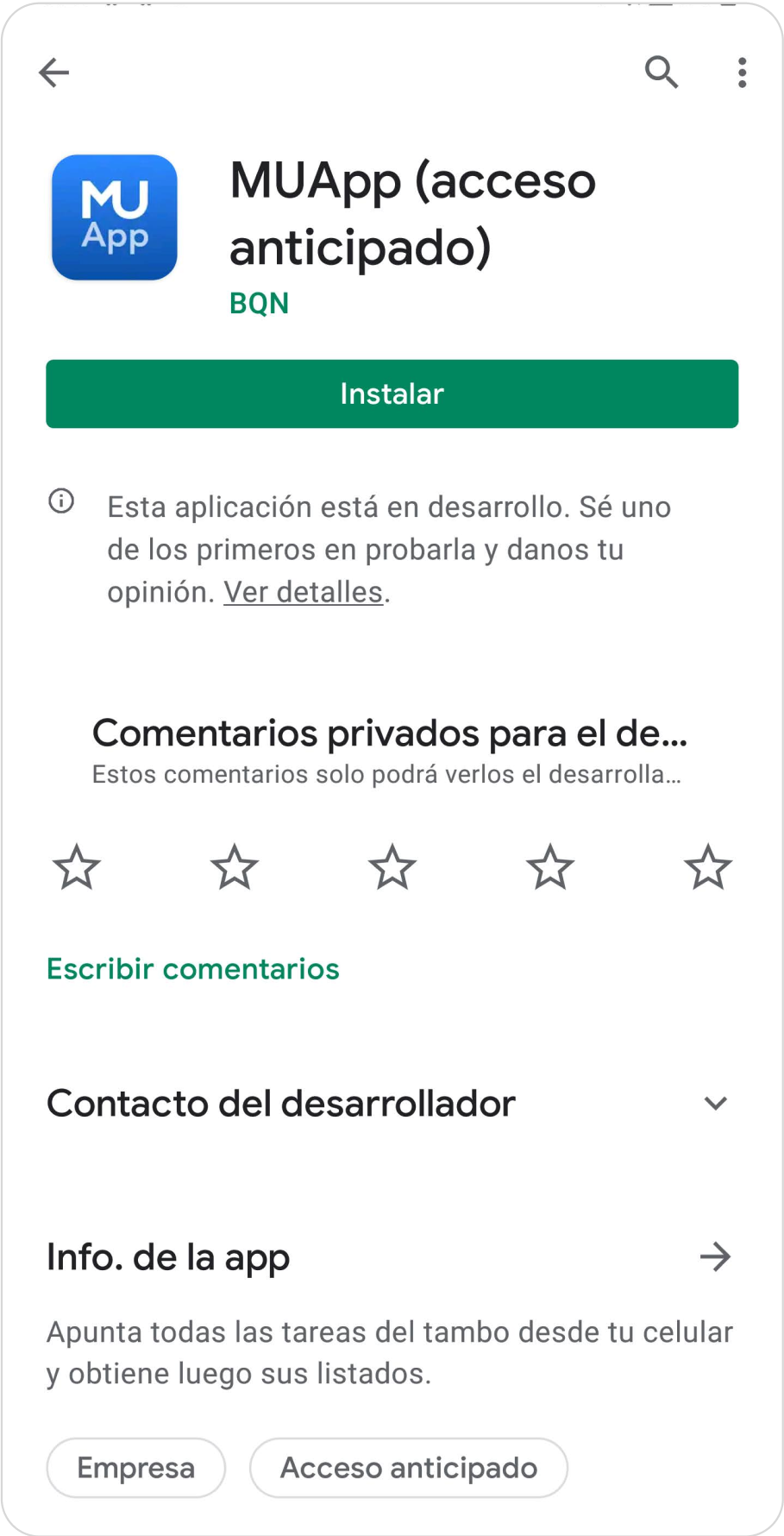This screenshot has width=784, height=1536.
Task: Give a three-star rating
Action: pyautogui.click(x=392, y=867)
